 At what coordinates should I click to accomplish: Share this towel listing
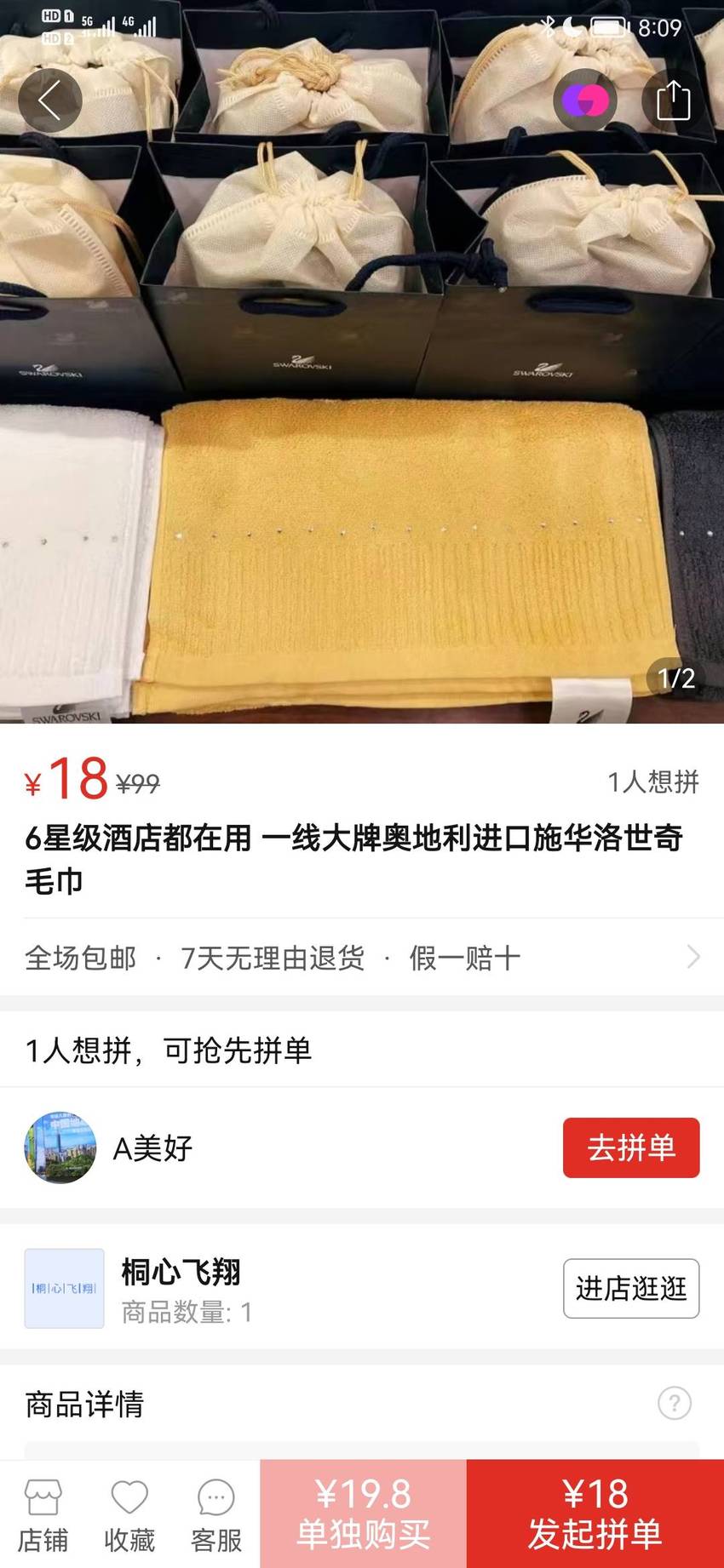pyautogui.click(x=673, y=100)
